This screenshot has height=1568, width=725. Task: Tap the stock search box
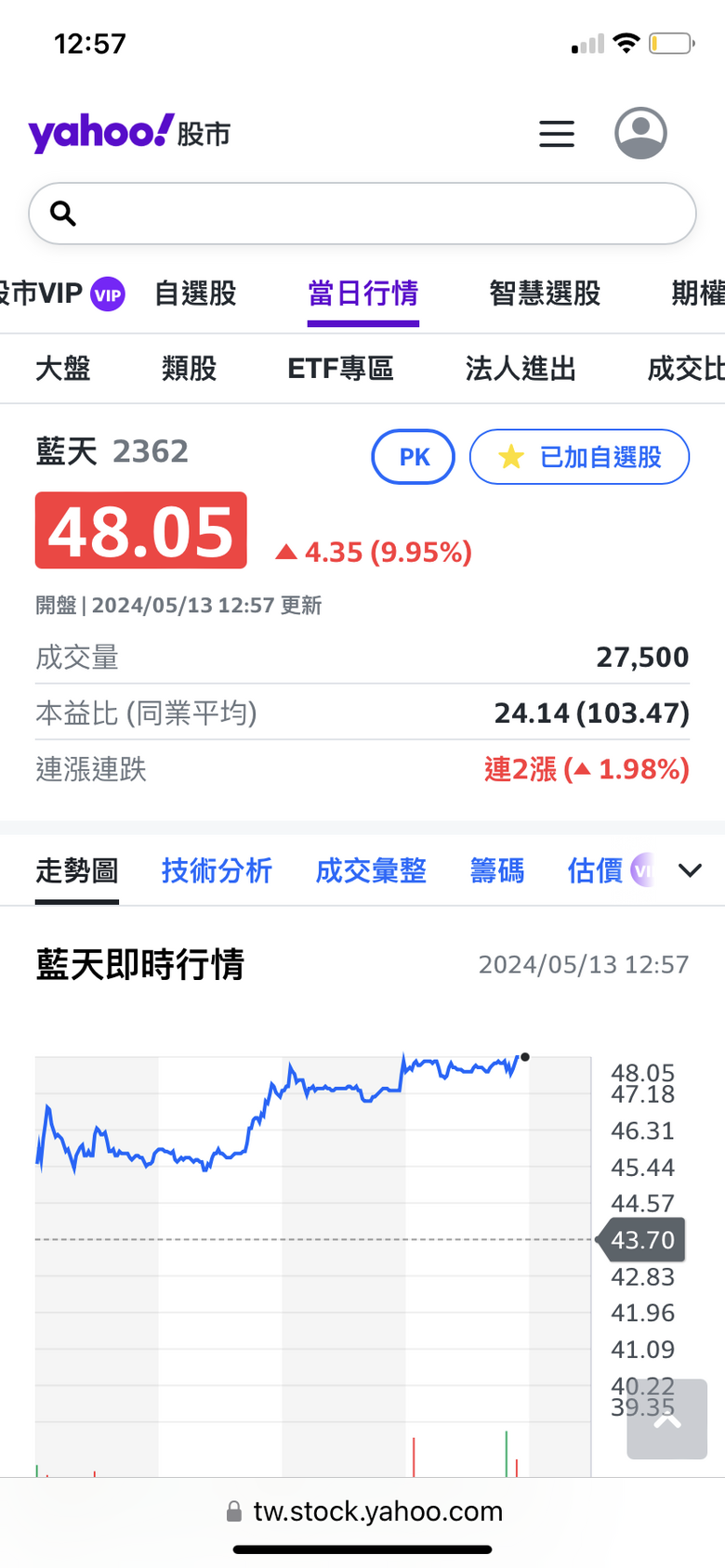(362, 214)
